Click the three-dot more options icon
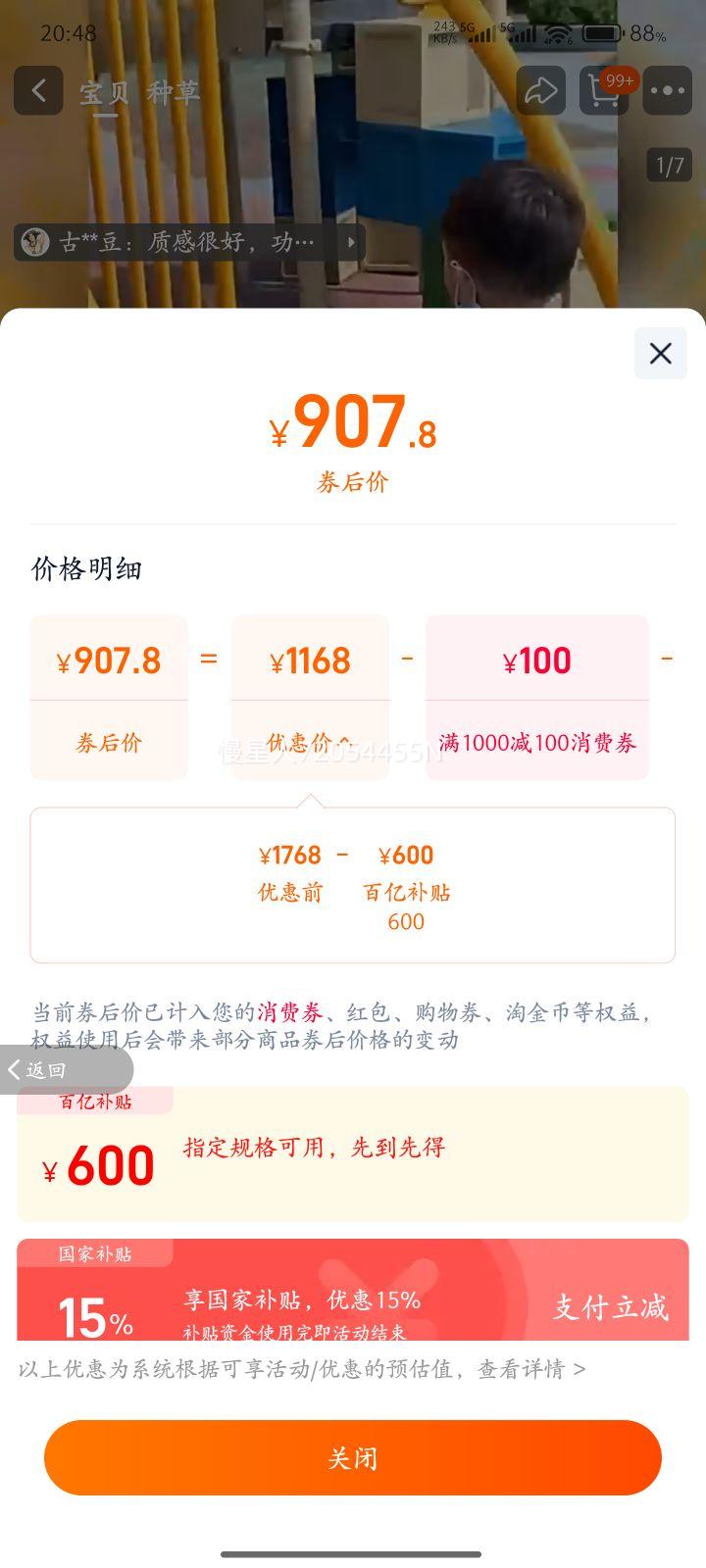Image resolution: width=706 pixels, height=1568 pixels. coord(667,90)
